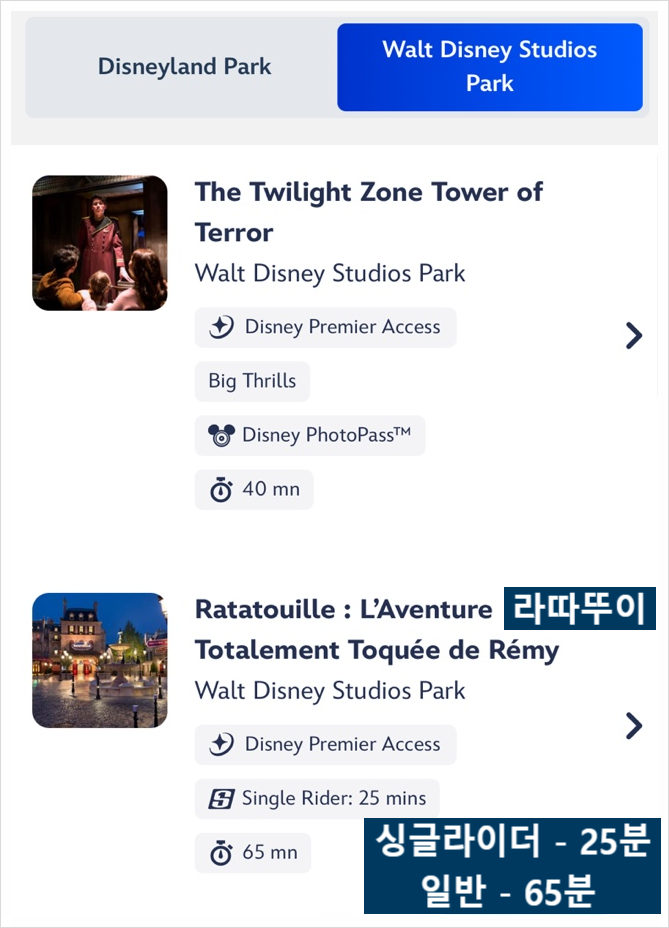Viewport: 669px width, 928px height.
Task: Switch to the Disneyland Park tab
Action: click(184, 67)
